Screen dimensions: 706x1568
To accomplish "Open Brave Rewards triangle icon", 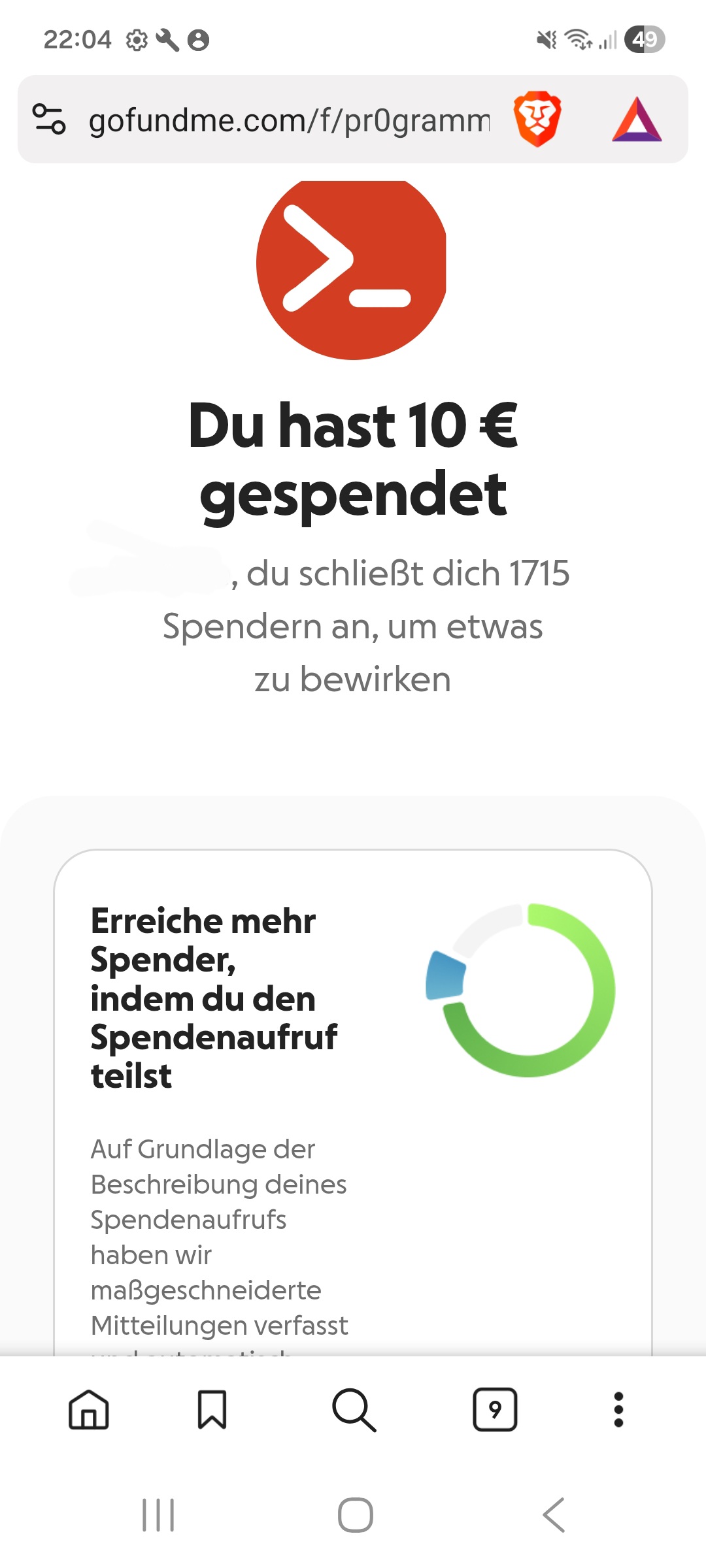I will coord(637,120).
